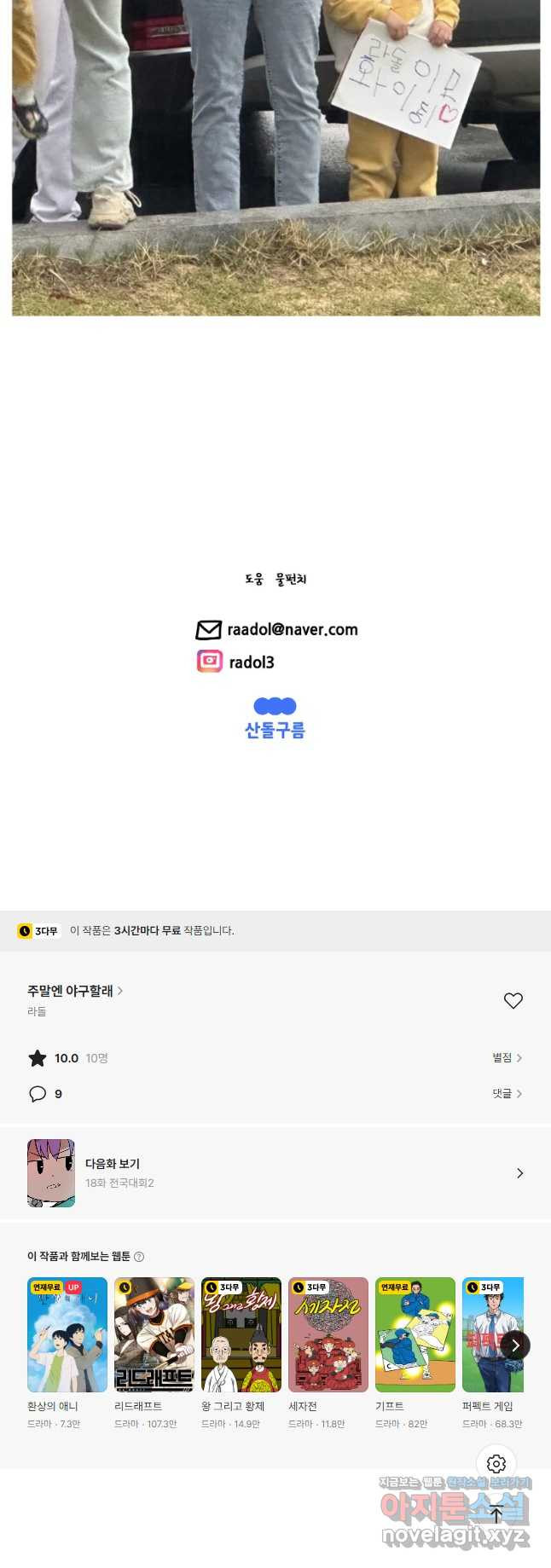Viewport: 551px width, 1568px height.
Task: Open the 환상의 애니 webtoon card
Action: (67, 1334)
